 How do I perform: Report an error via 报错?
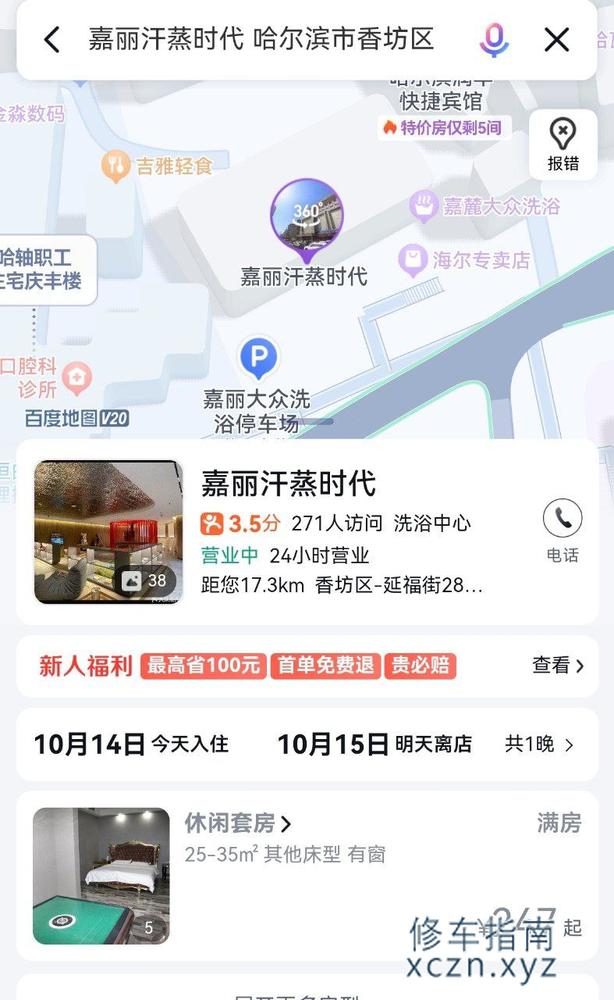(x=563, y=145)
